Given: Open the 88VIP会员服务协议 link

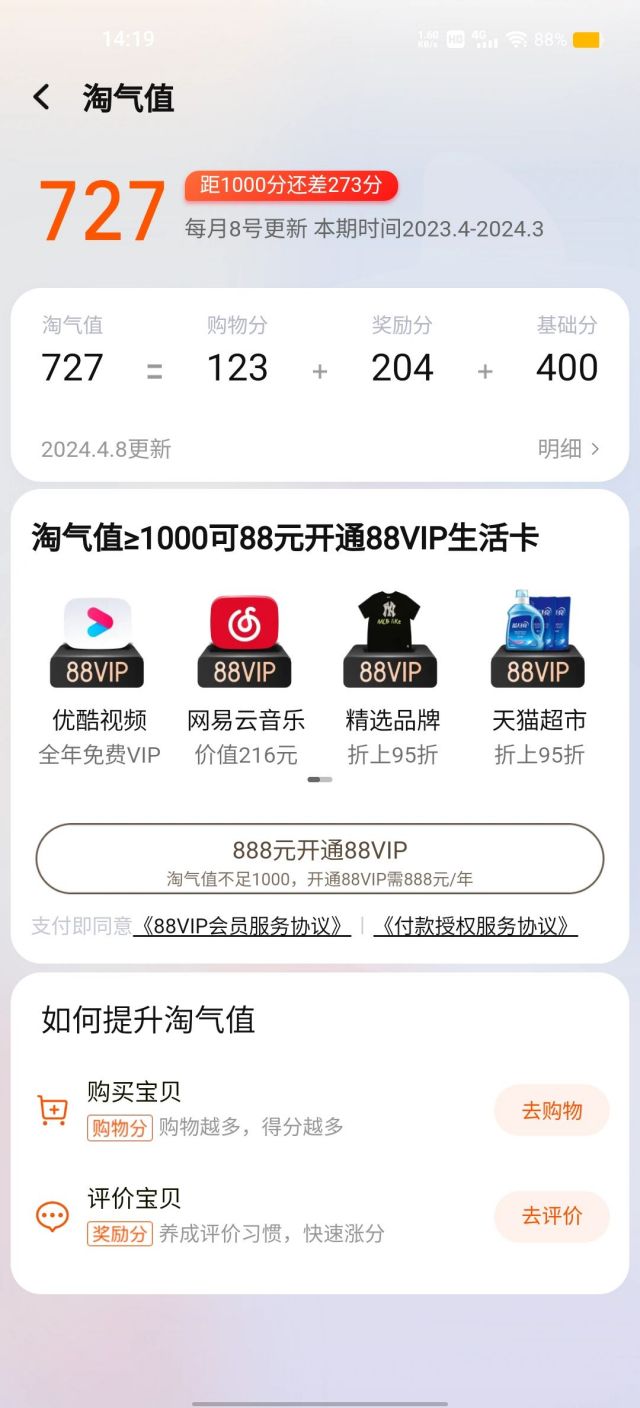Looking at the screenshot, I should pyautogui.click(x=242, y=926).
